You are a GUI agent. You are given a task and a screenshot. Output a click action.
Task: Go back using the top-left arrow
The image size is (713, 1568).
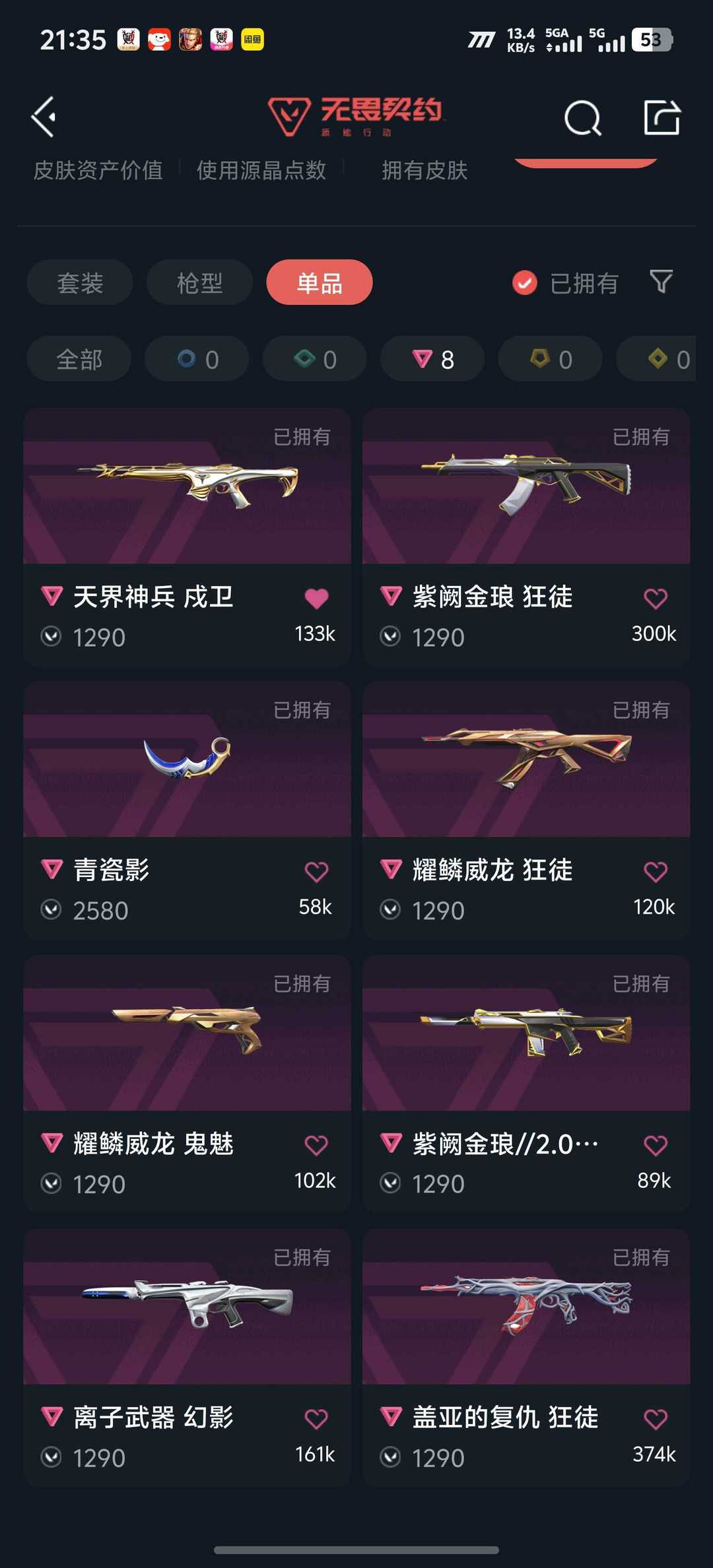44,117
